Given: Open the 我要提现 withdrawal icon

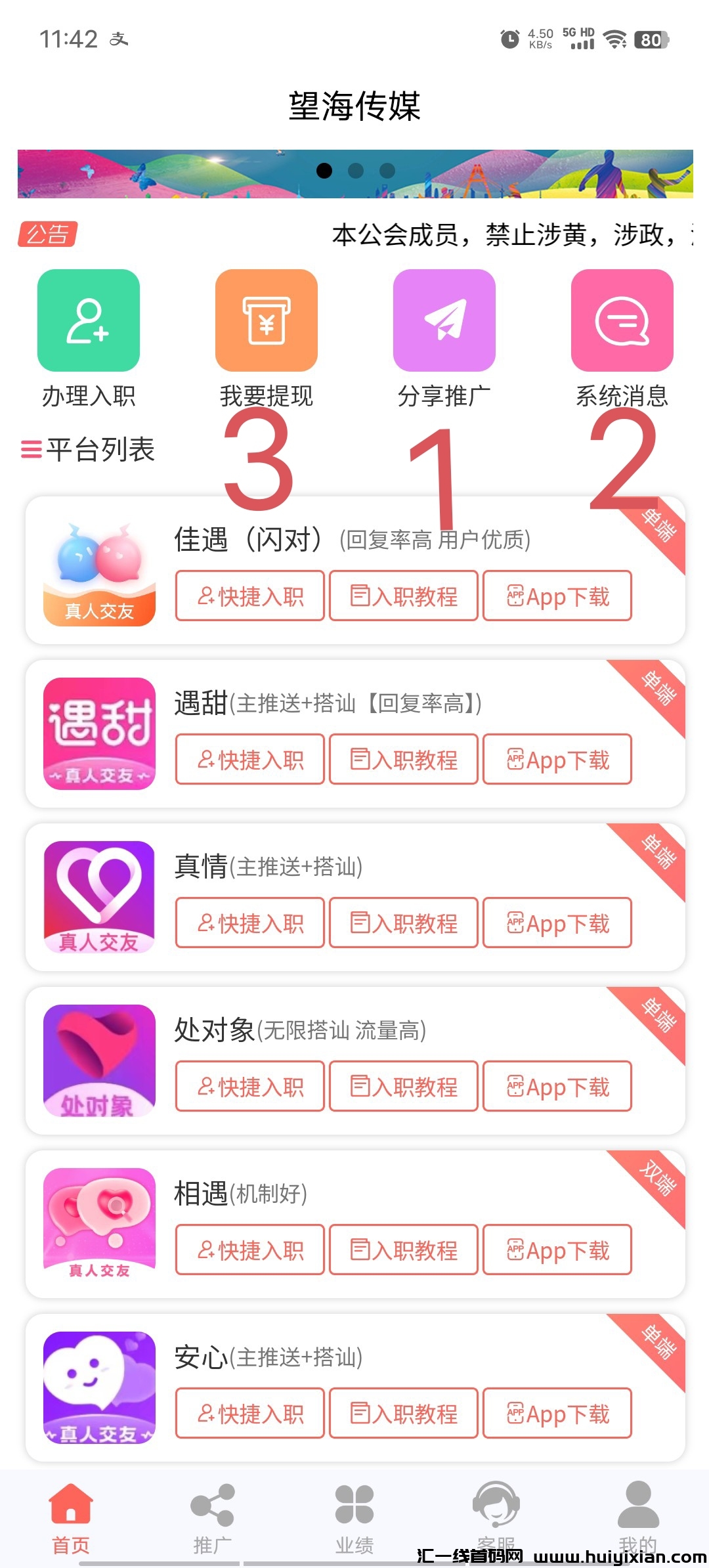Looking at the screenshot, I should (x=266, y=320).
